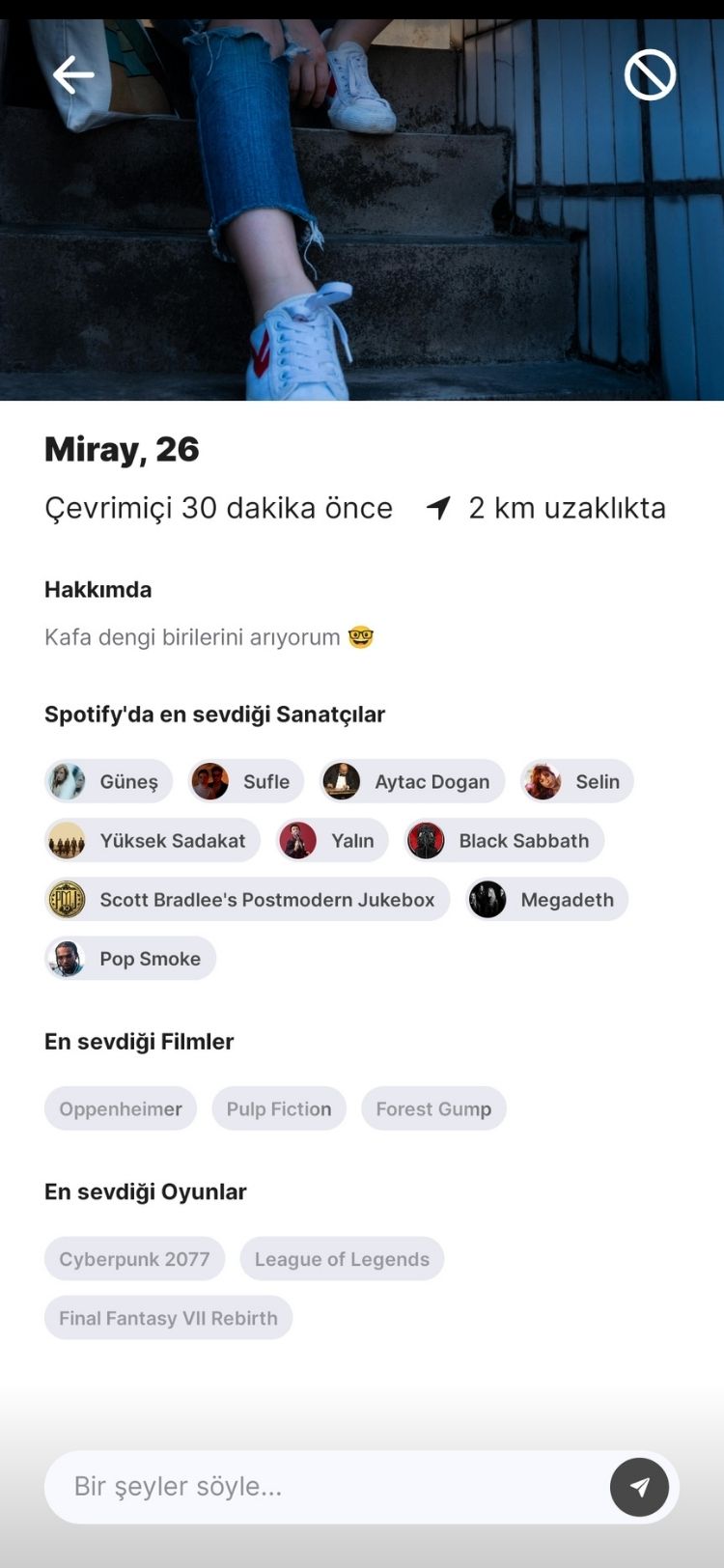The image size is (724, 1568).
Task: Send the message with the paper plane
Action: tap(639, 1487)
